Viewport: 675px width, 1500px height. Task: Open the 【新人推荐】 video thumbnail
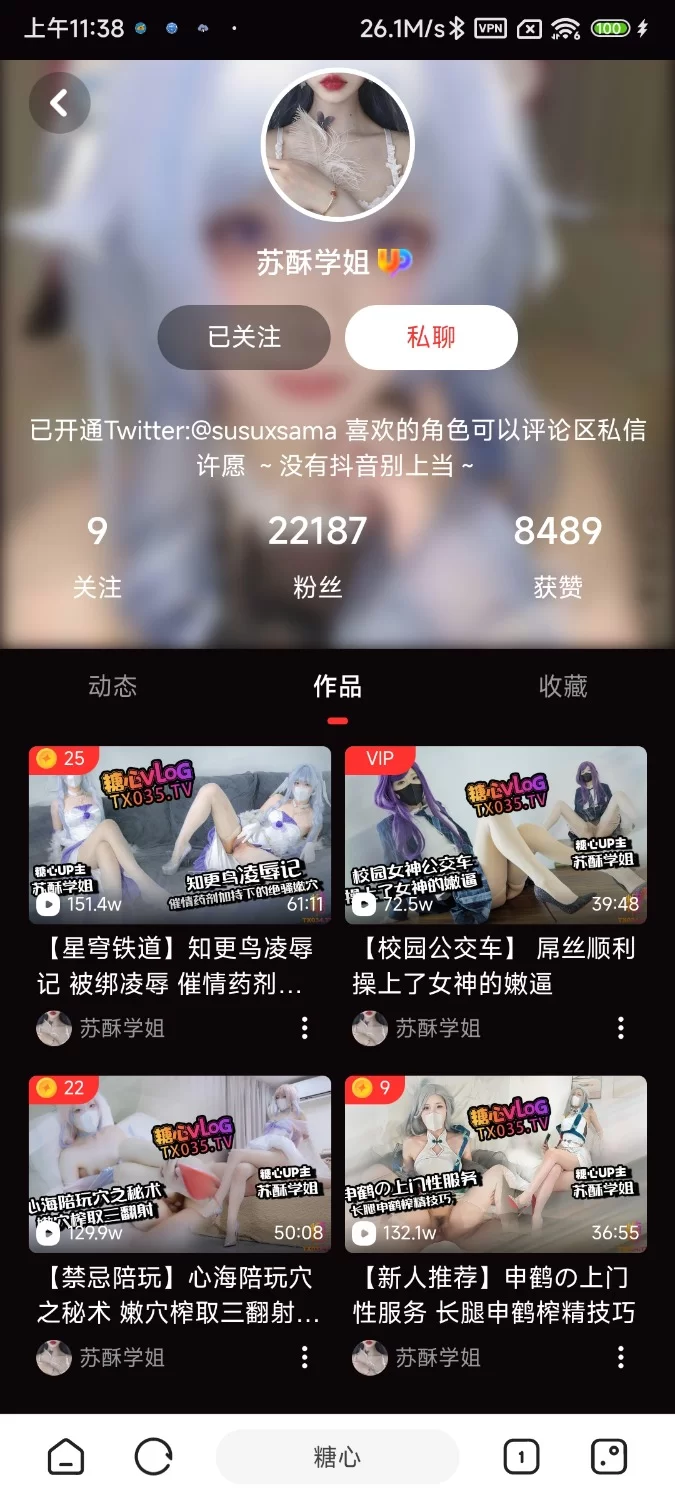(x=496, y=1164)
